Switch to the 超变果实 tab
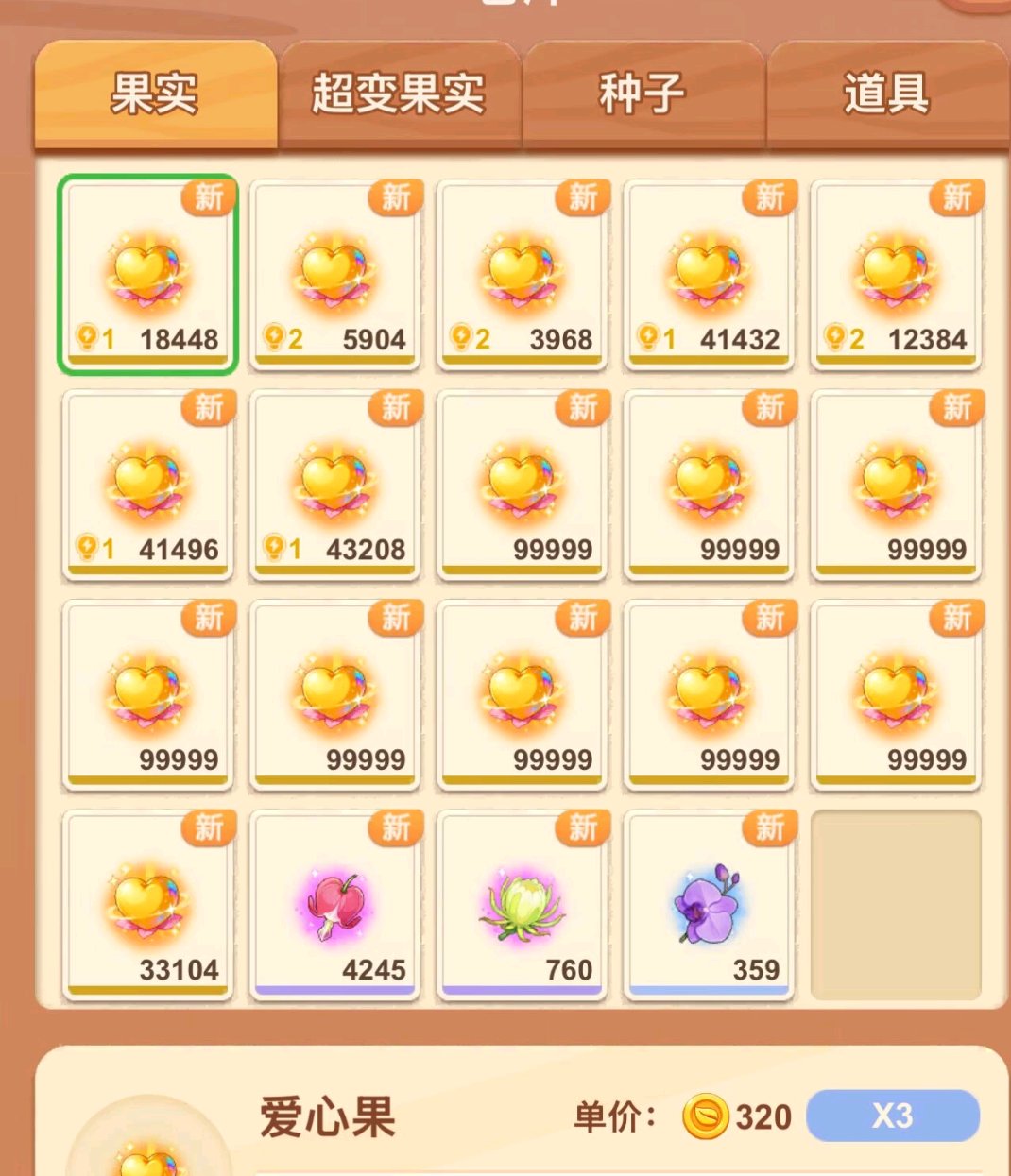 click(398, 94)
